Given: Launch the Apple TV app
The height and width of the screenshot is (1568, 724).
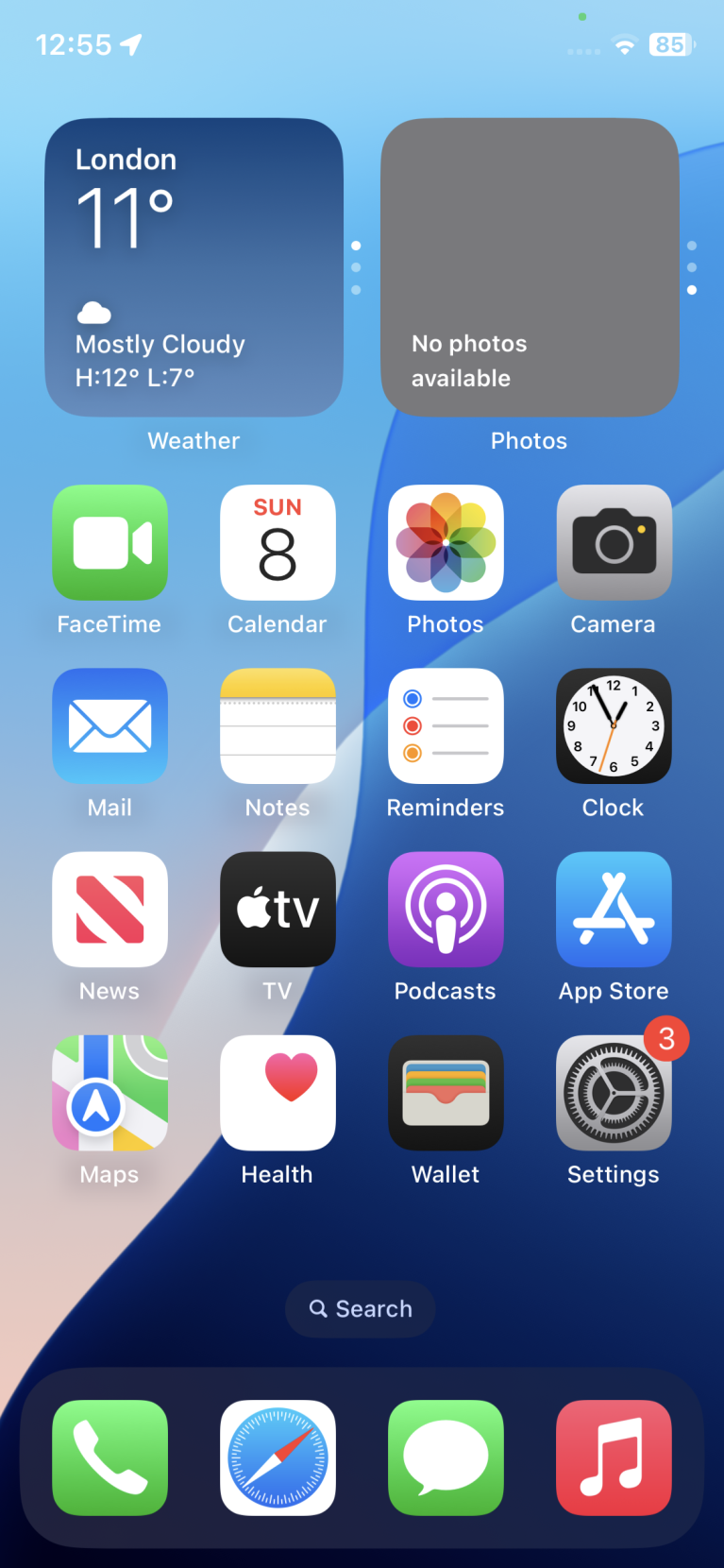Looking at the screenshot, I should [x=278, y=910].
